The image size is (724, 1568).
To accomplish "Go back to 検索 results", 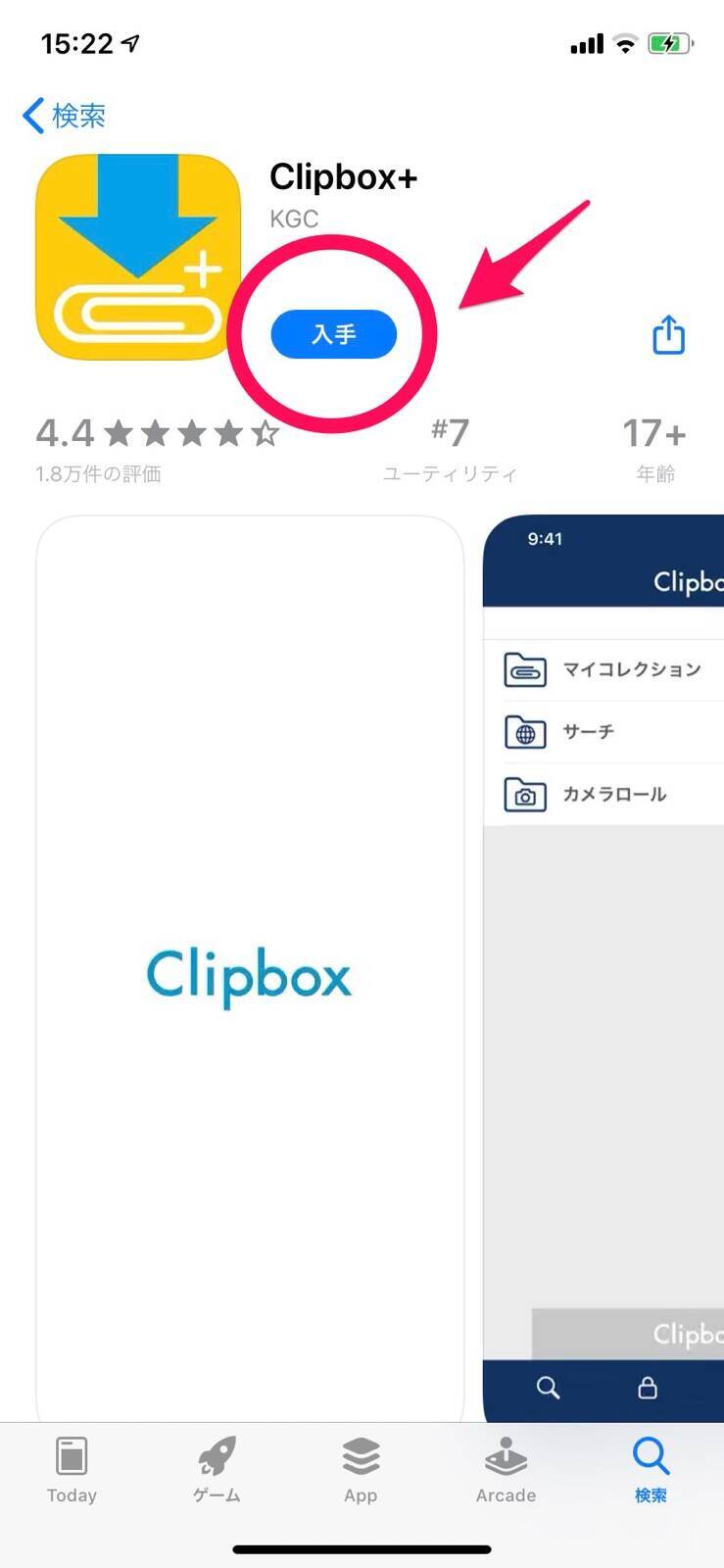I will [x=65, y=116].
